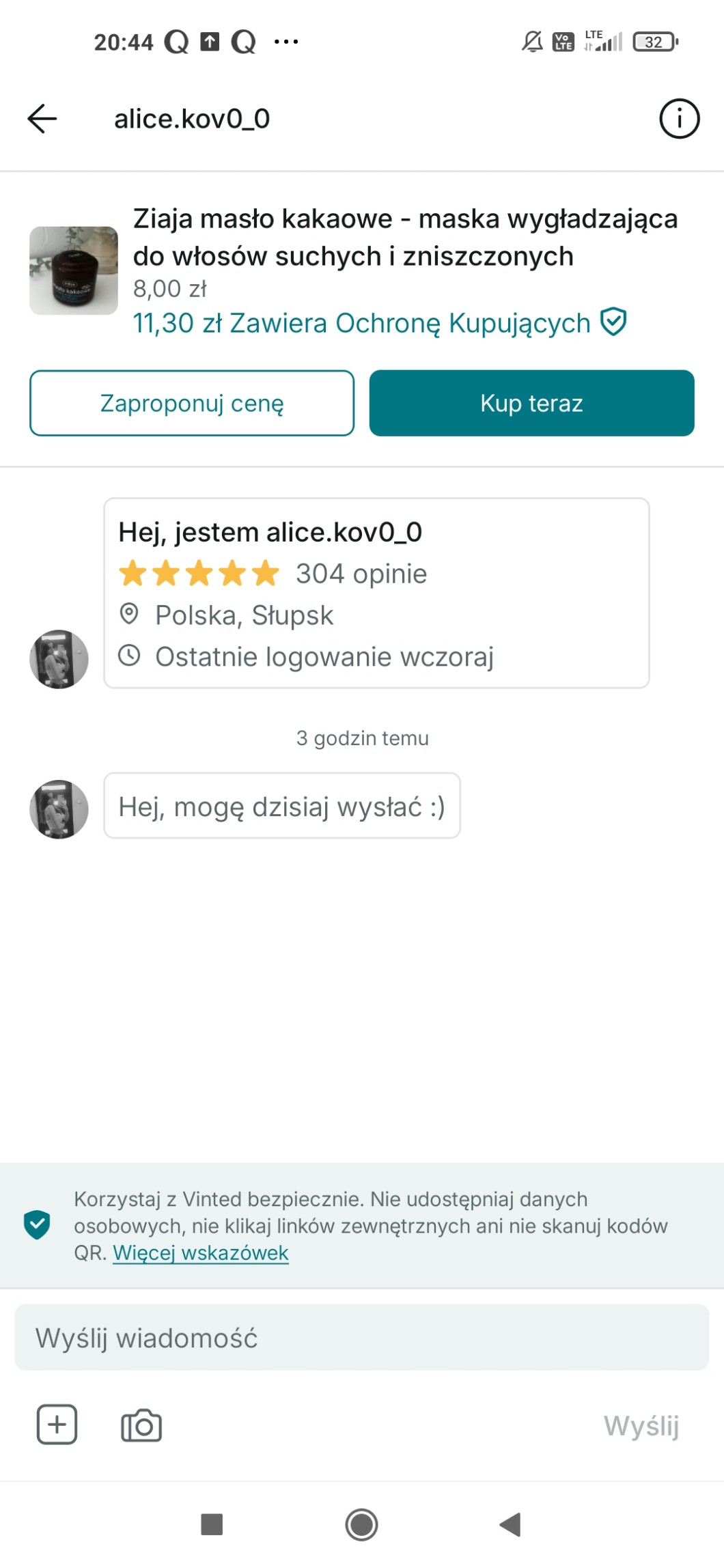Screen dimensions: 724x1568
Task: Go back using the arrow icon
Action: click(x=42, y=119)
